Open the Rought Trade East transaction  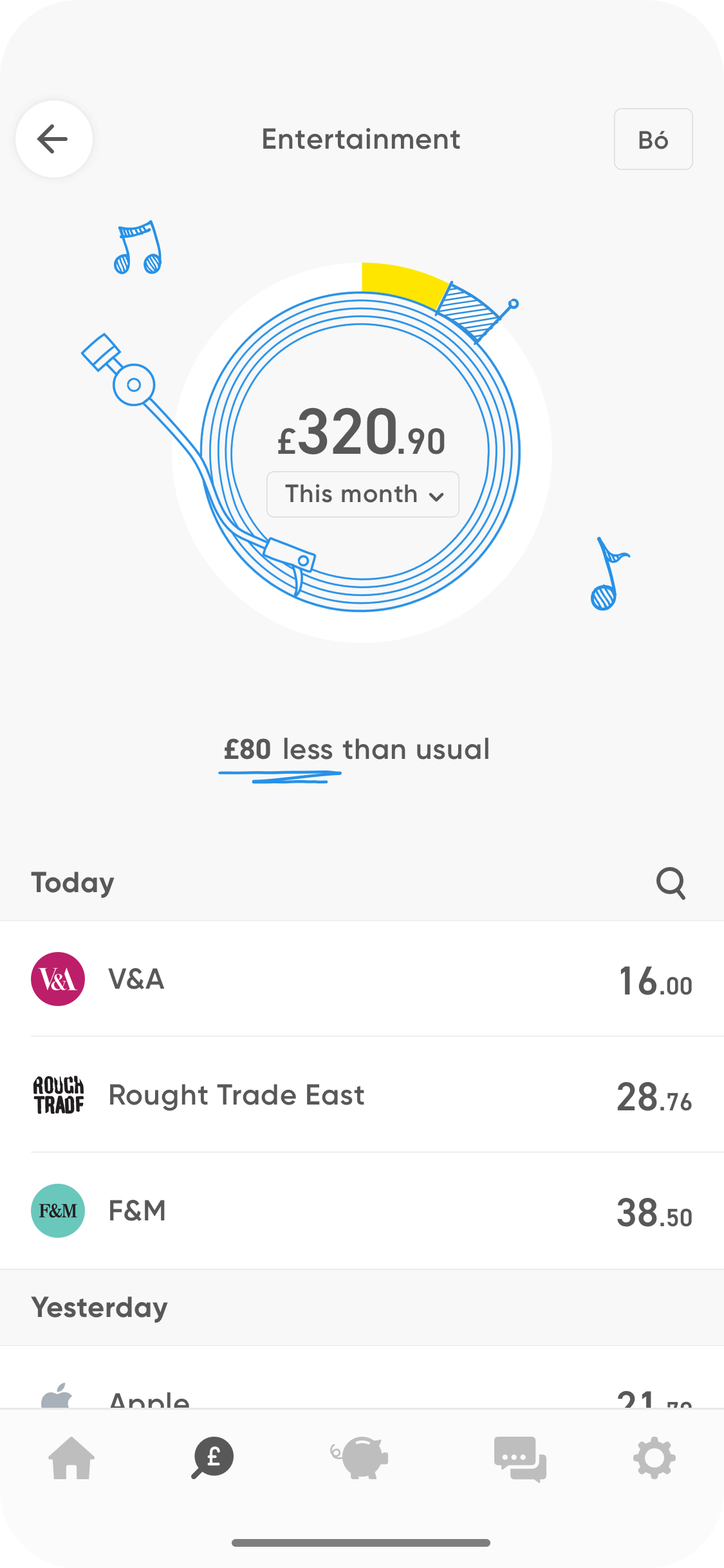[362, 1095]
